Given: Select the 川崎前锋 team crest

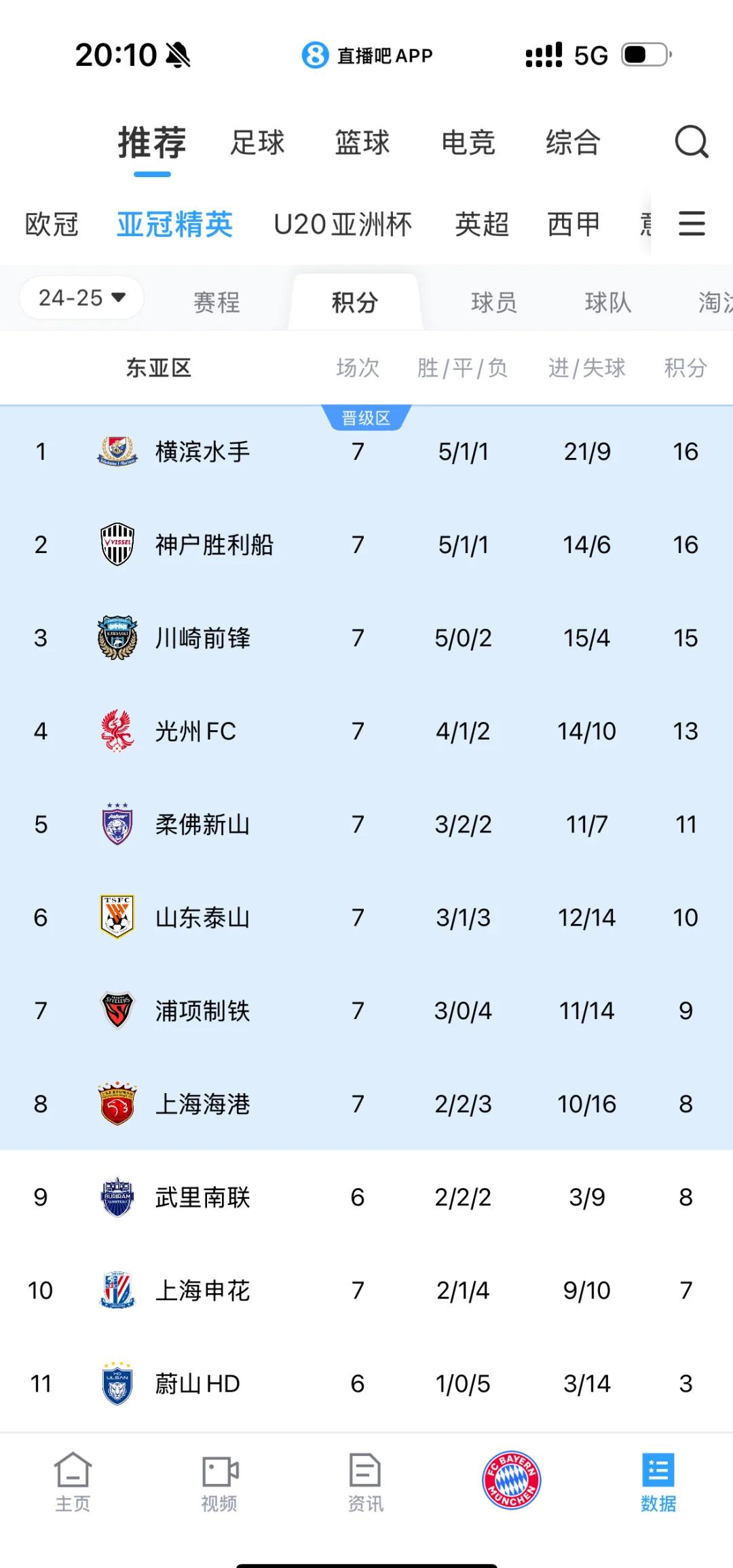Looking at the screenshot, I should pos(117,637).
